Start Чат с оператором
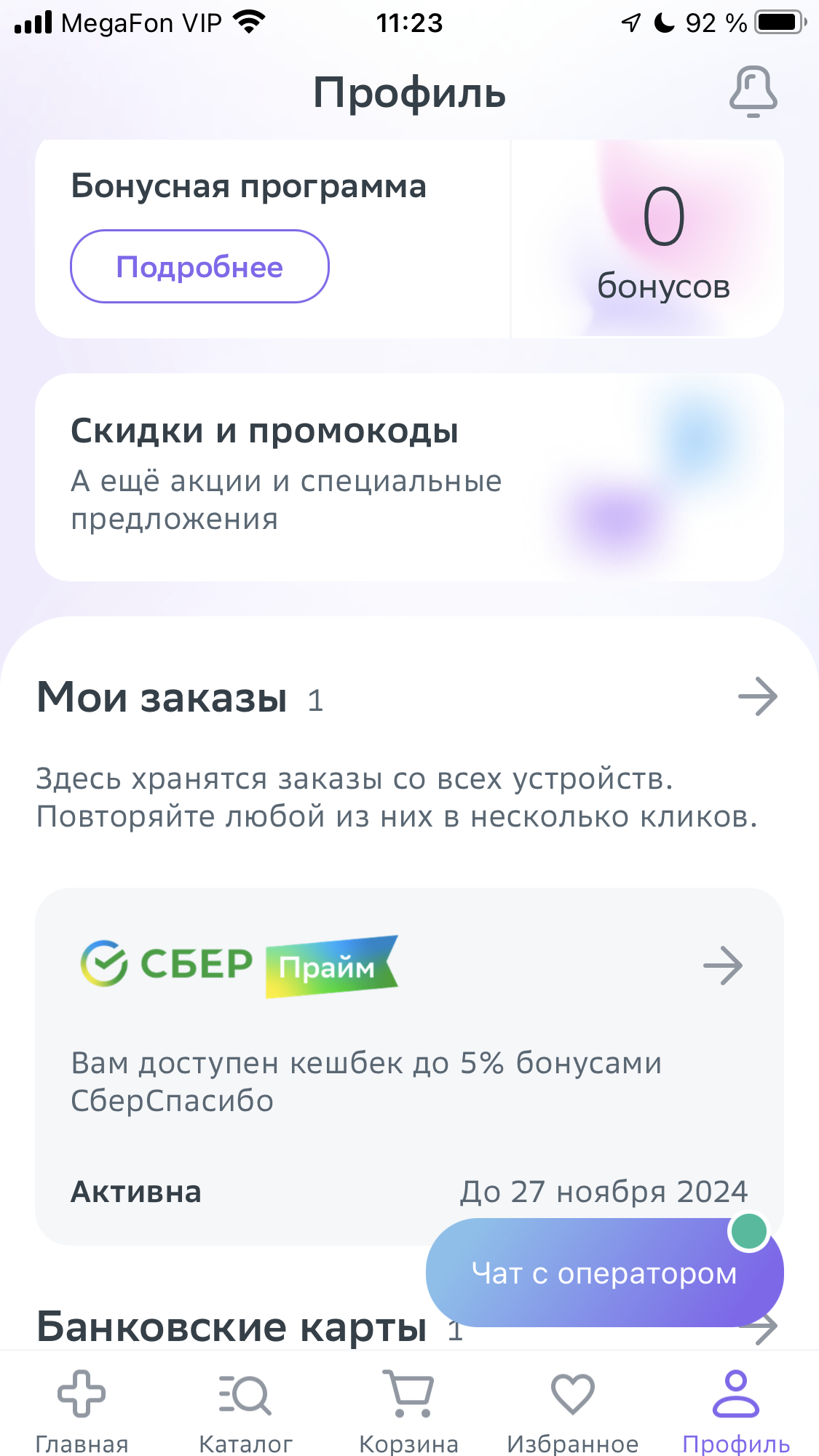This screenshot has width=819, height=1456. [x=604, y=1273]
